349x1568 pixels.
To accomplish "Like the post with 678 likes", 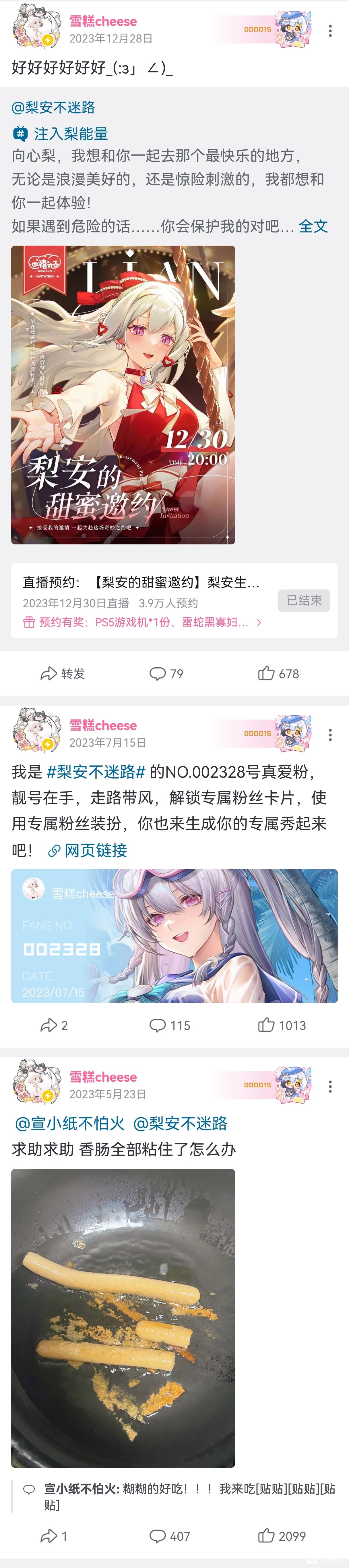I will pos(278,673).
